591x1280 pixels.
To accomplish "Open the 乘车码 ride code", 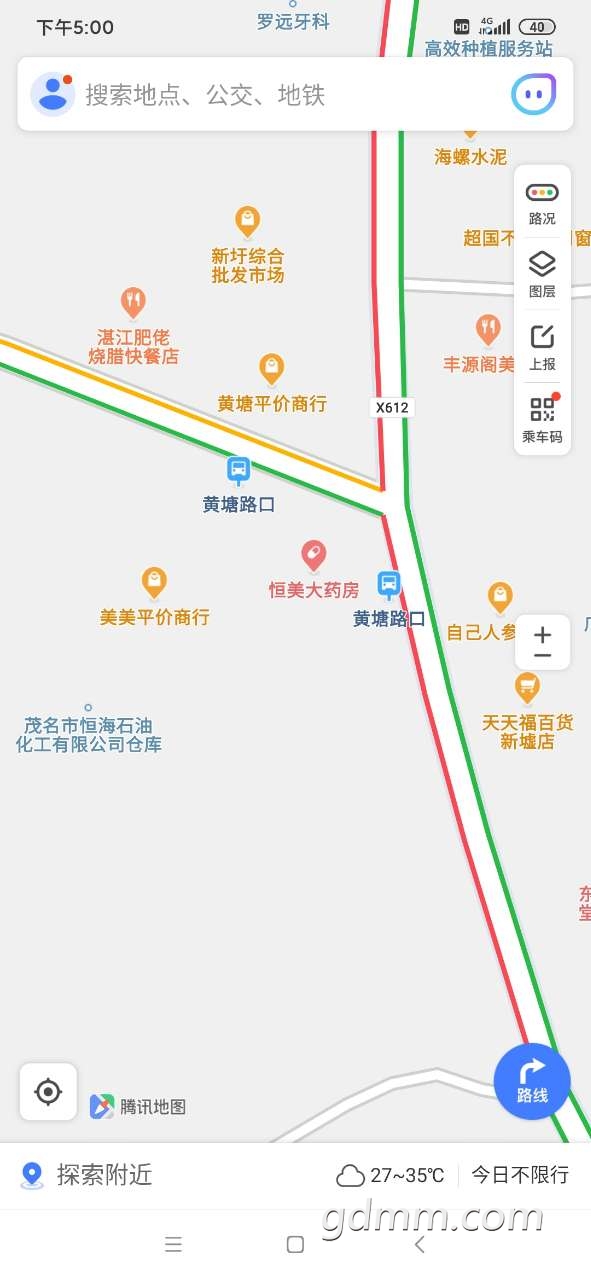I will click(542, 419).
